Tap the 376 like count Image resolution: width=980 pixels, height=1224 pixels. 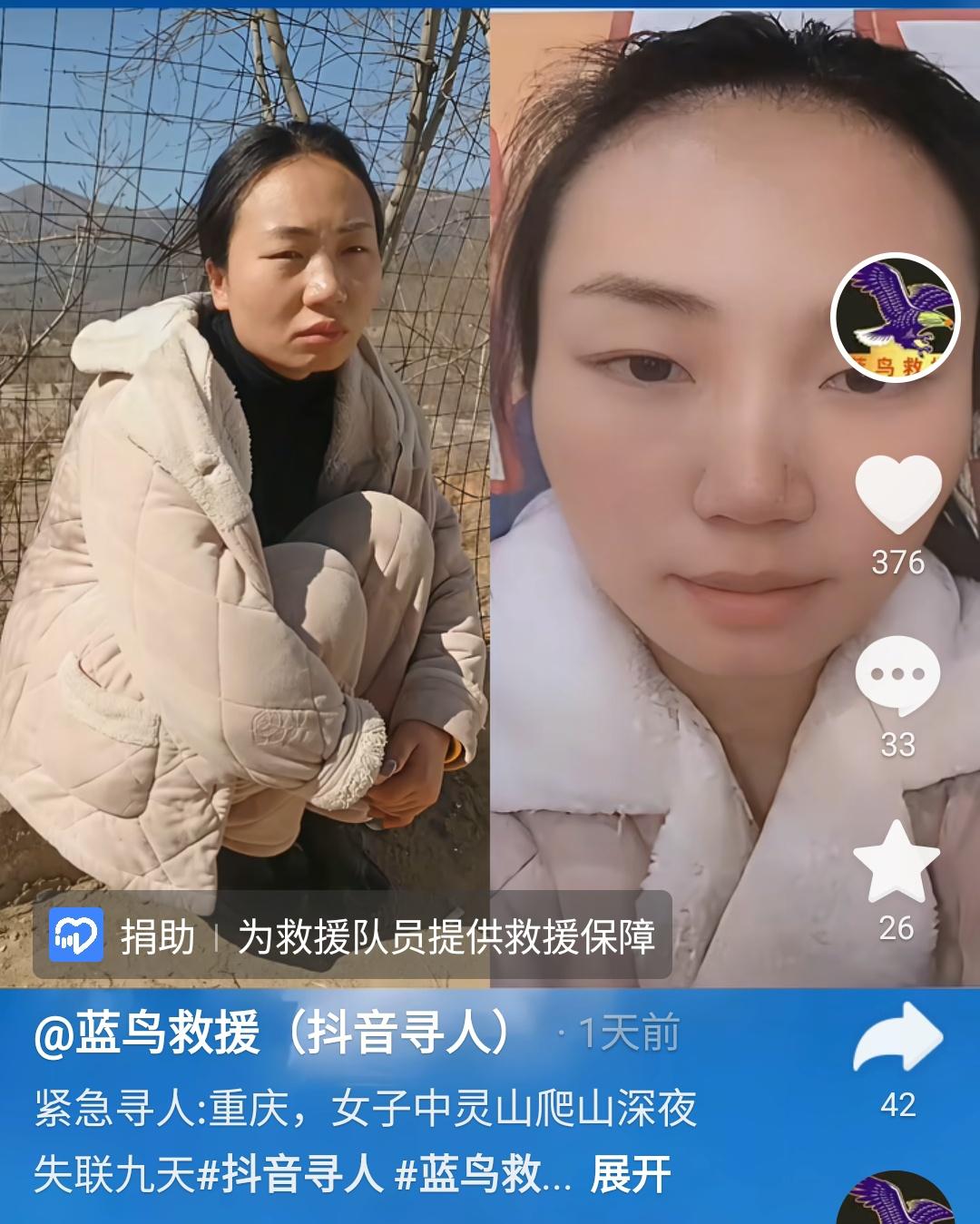[897, 563]
